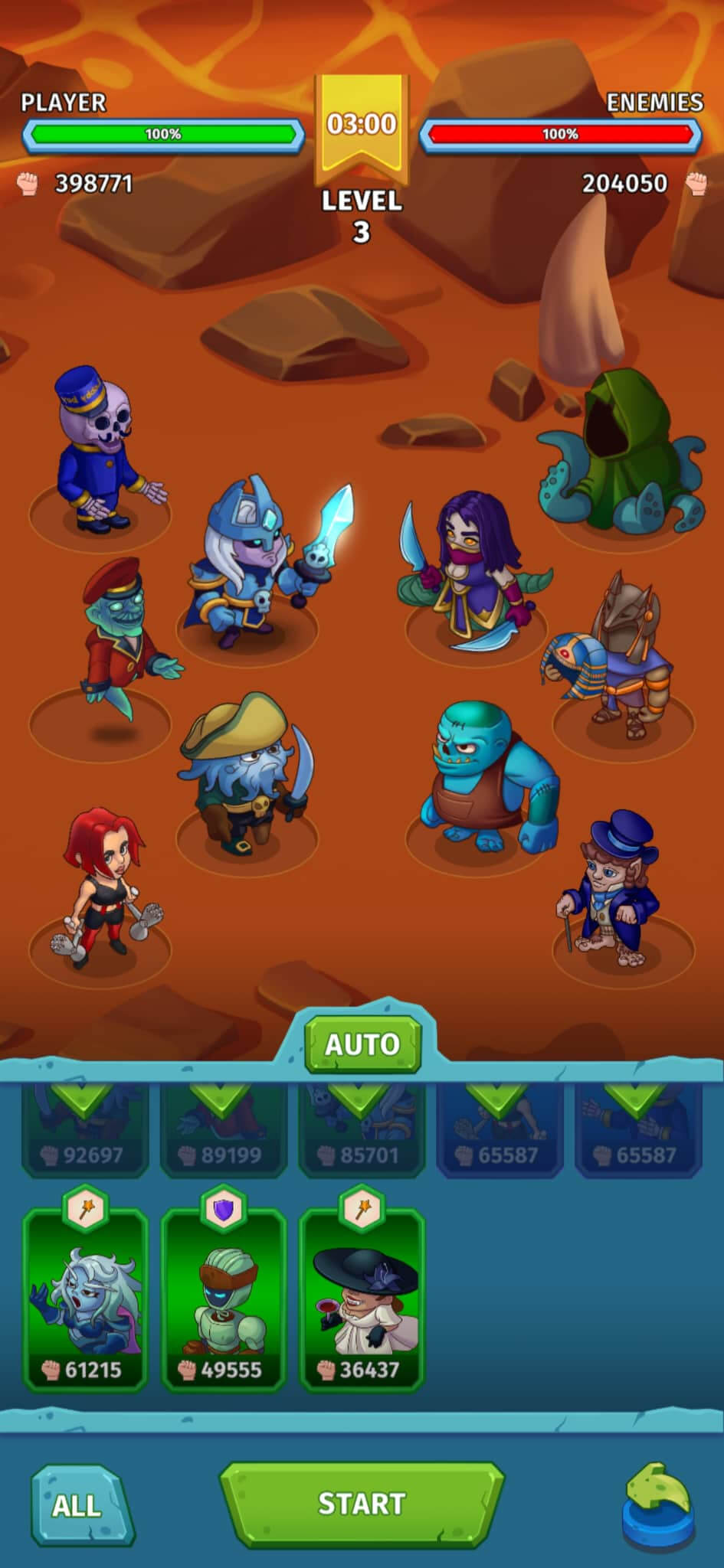The height and width of the screenshot is (1568, 724).
Task: Tap the green back arrow button
Action: pos(660,1505)
